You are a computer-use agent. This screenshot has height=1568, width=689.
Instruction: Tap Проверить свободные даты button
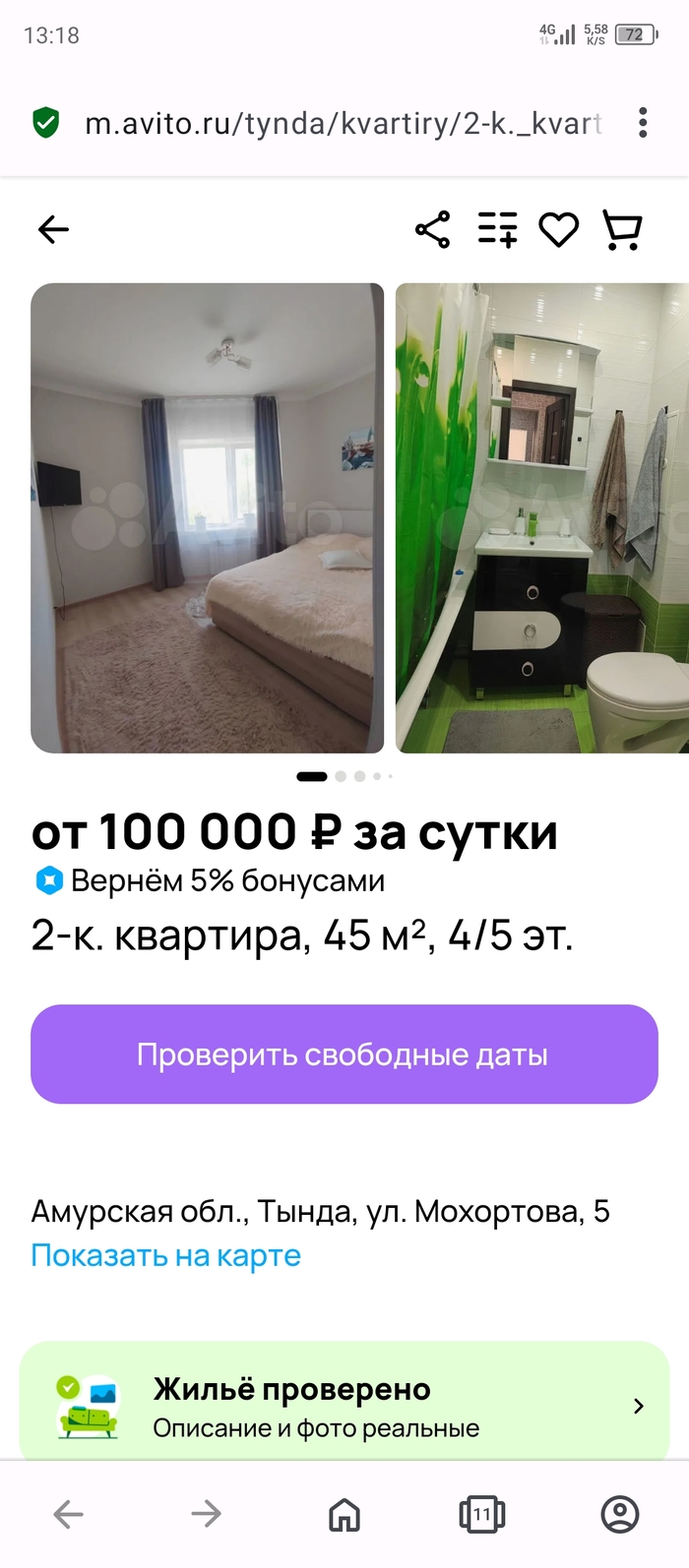[x=344, y=1055]
